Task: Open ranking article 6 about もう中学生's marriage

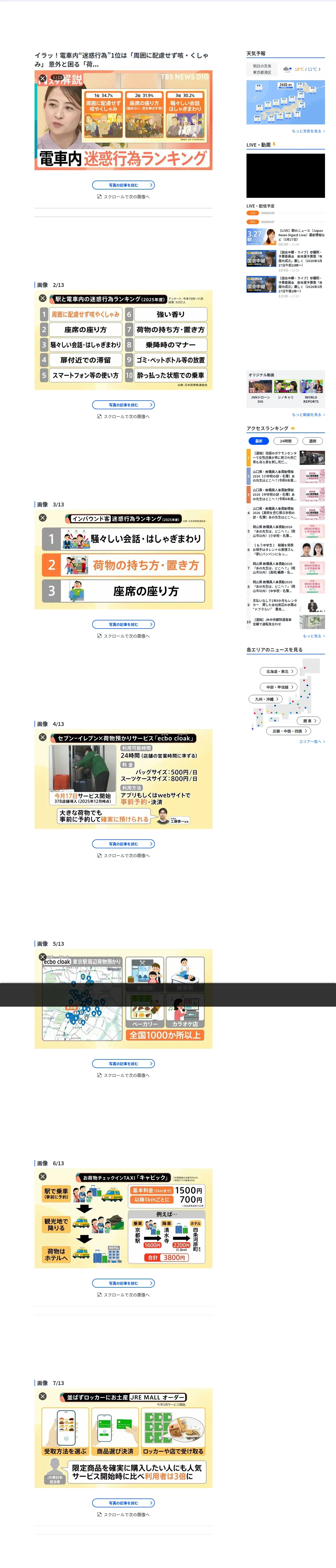Action: click(x=285, y=550)
